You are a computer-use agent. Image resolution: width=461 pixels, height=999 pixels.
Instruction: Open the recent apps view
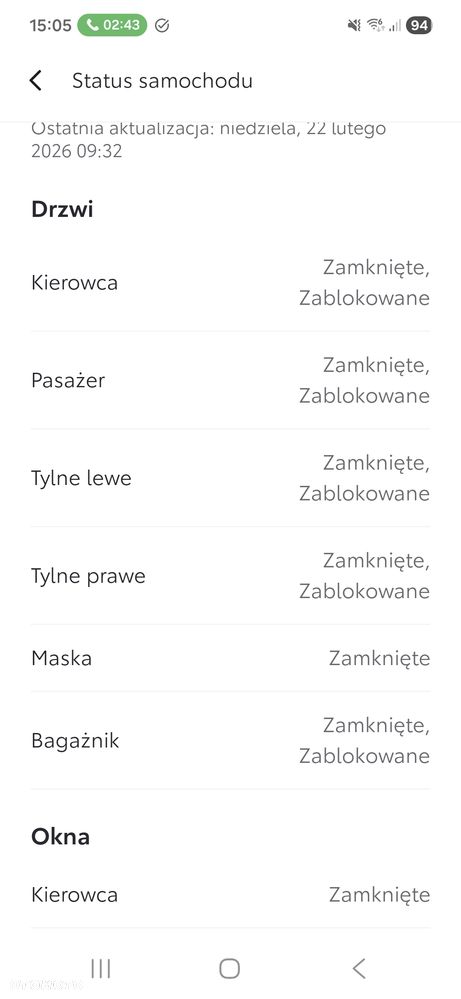click(101, 968)
